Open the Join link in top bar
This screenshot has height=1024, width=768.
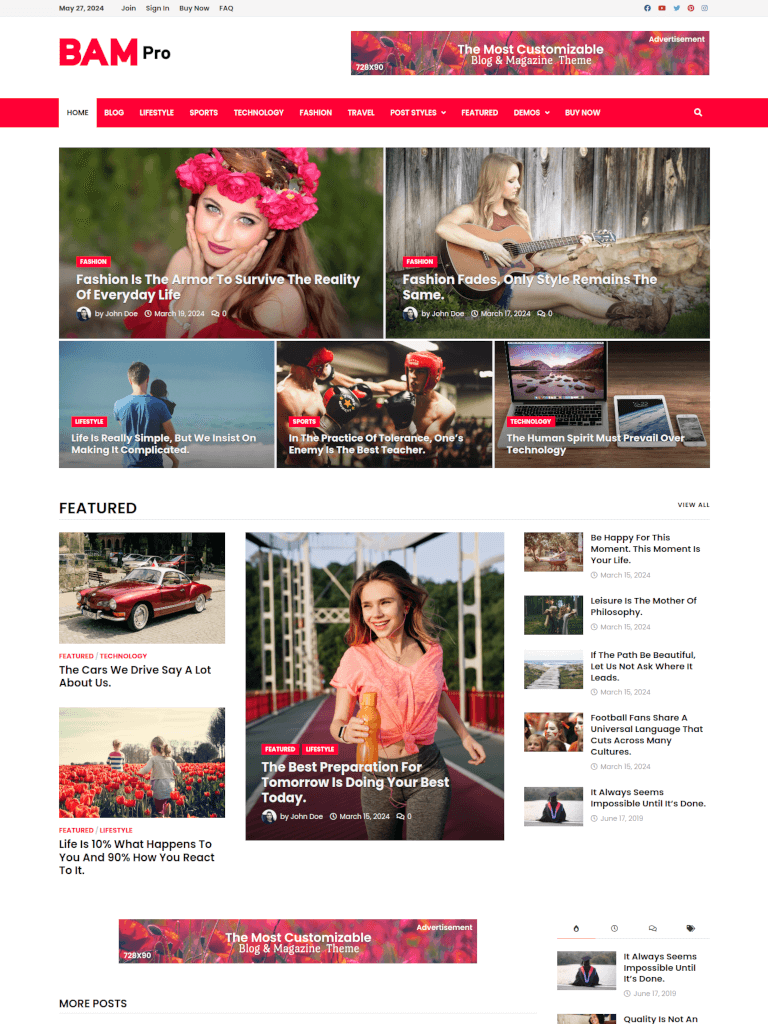(128, 8)
